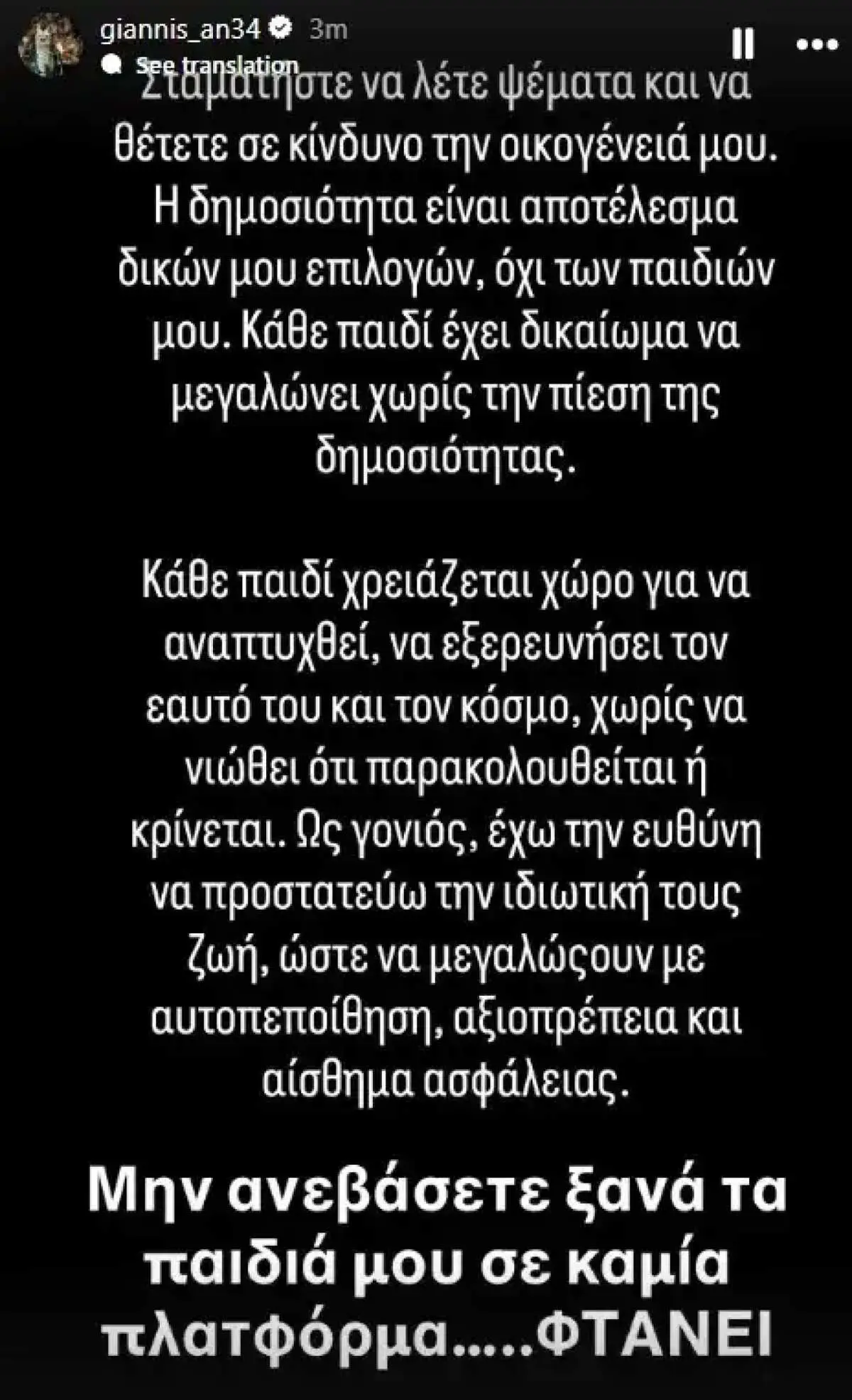The image size is (852, 1400).
Task: Tap See translation link
Action: click(216, 65)
